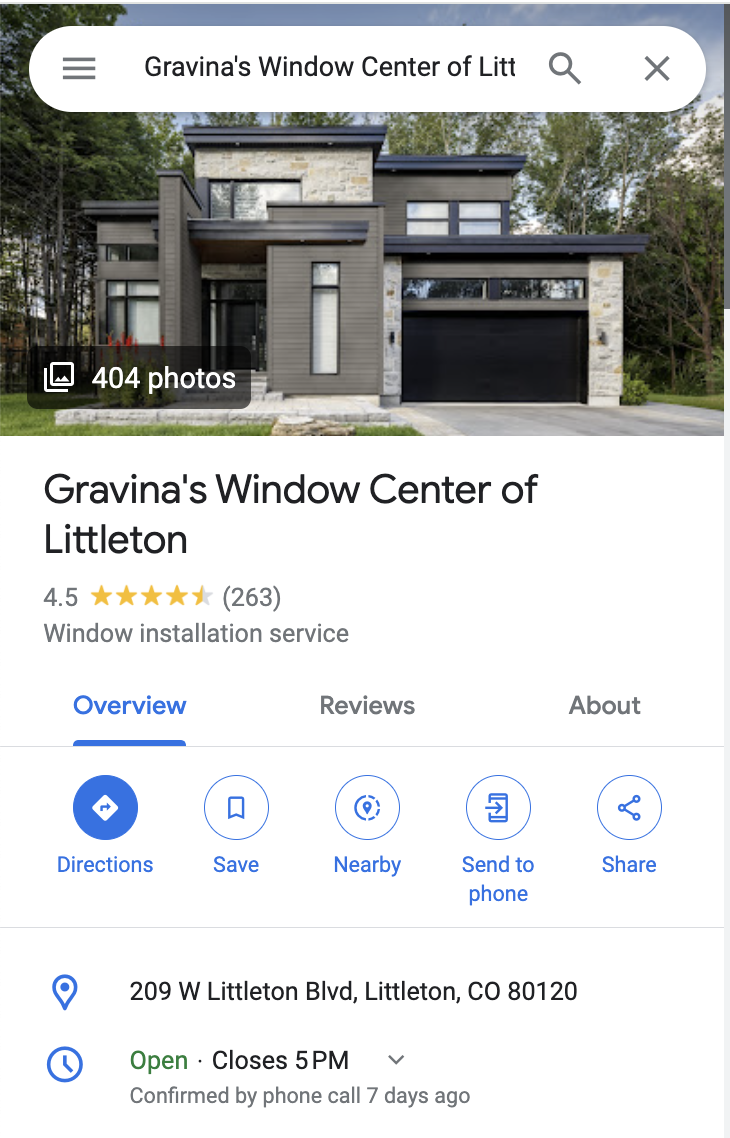Tap the search magnifier icon
The height and width of the screenshot is (1138, 730).
point(565,68)
